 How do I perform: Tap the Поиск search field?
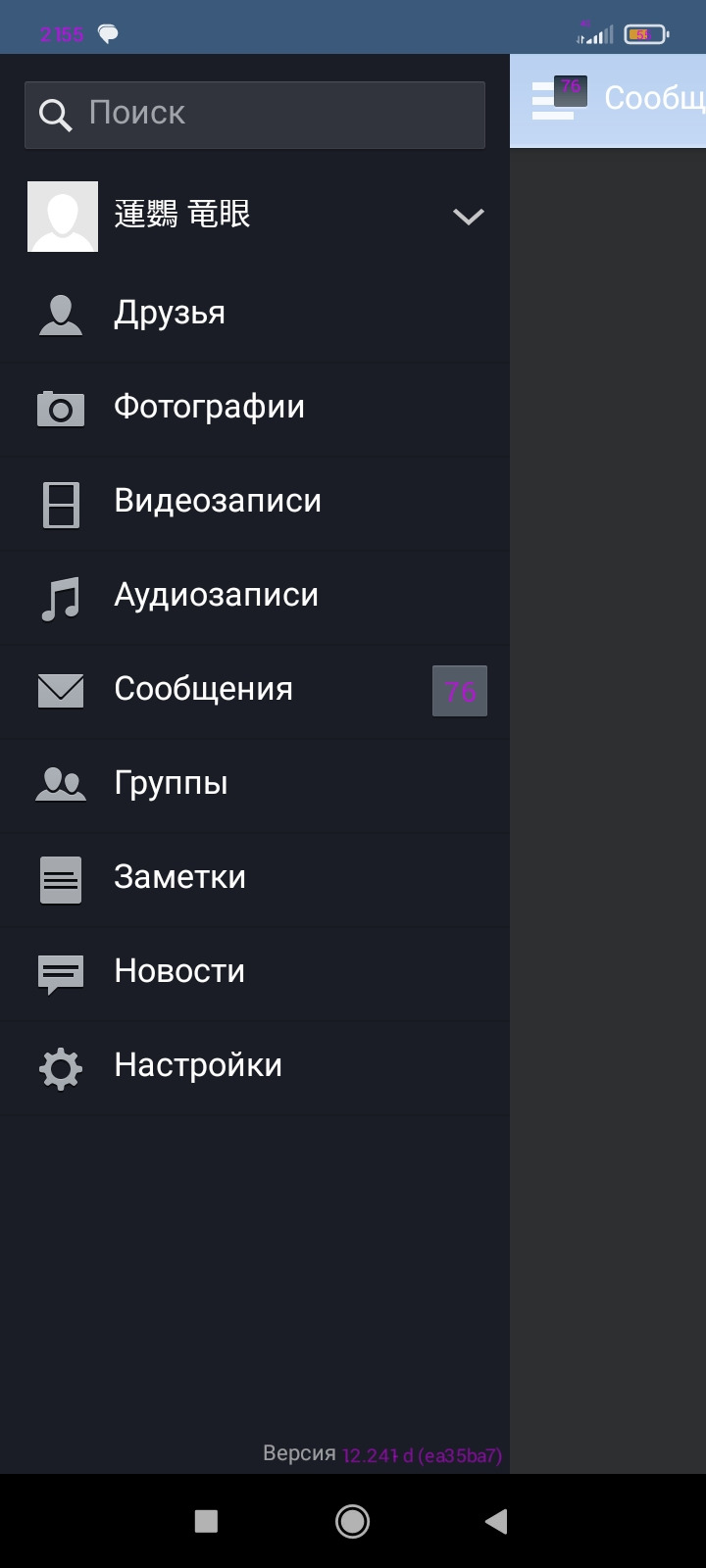(x=255, y=115)
